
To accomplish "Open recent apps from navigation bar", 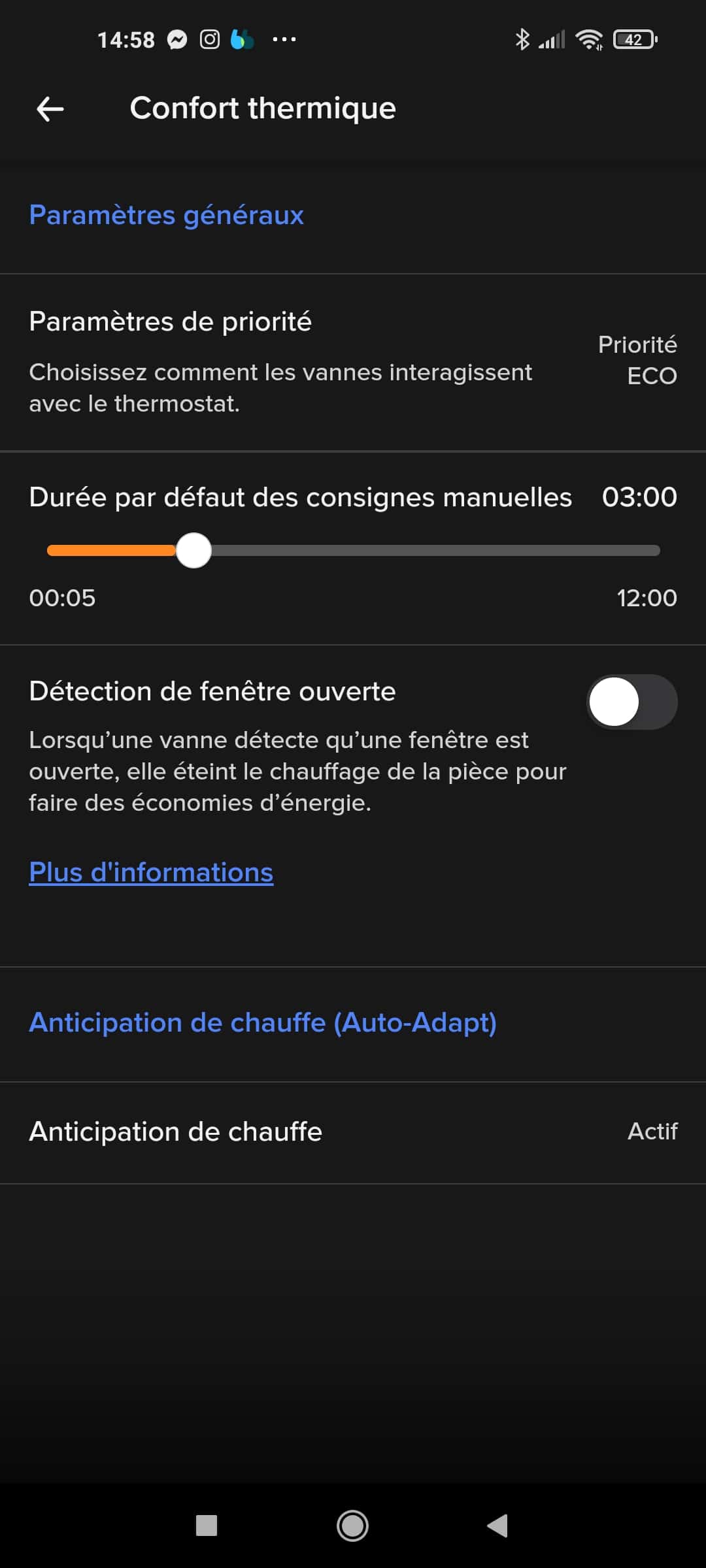I will click(207, 1526).
